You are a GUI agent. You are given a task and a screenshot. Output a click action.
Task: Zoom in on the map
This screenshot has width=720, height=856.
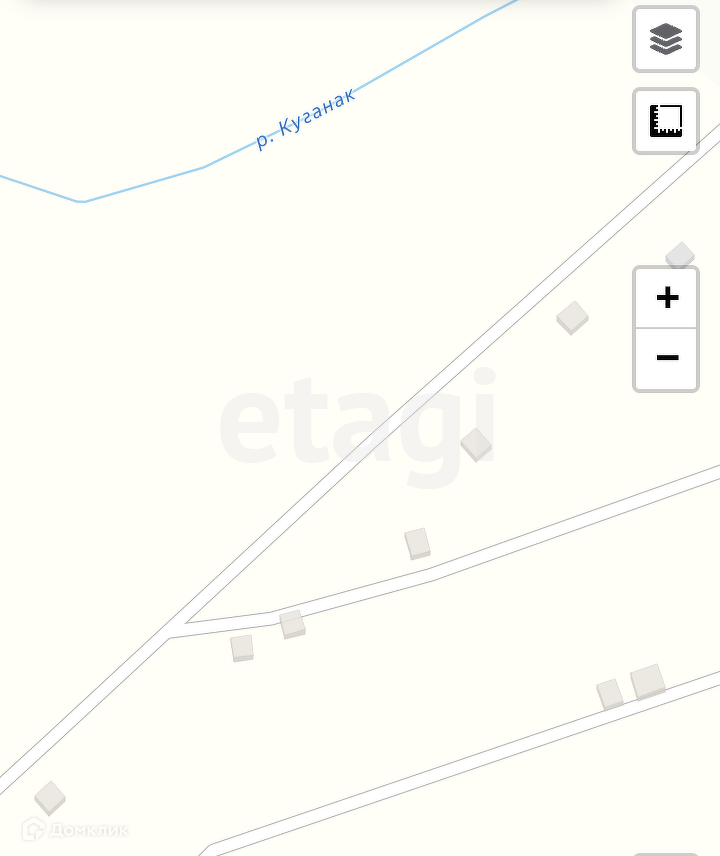pos(666,298)
